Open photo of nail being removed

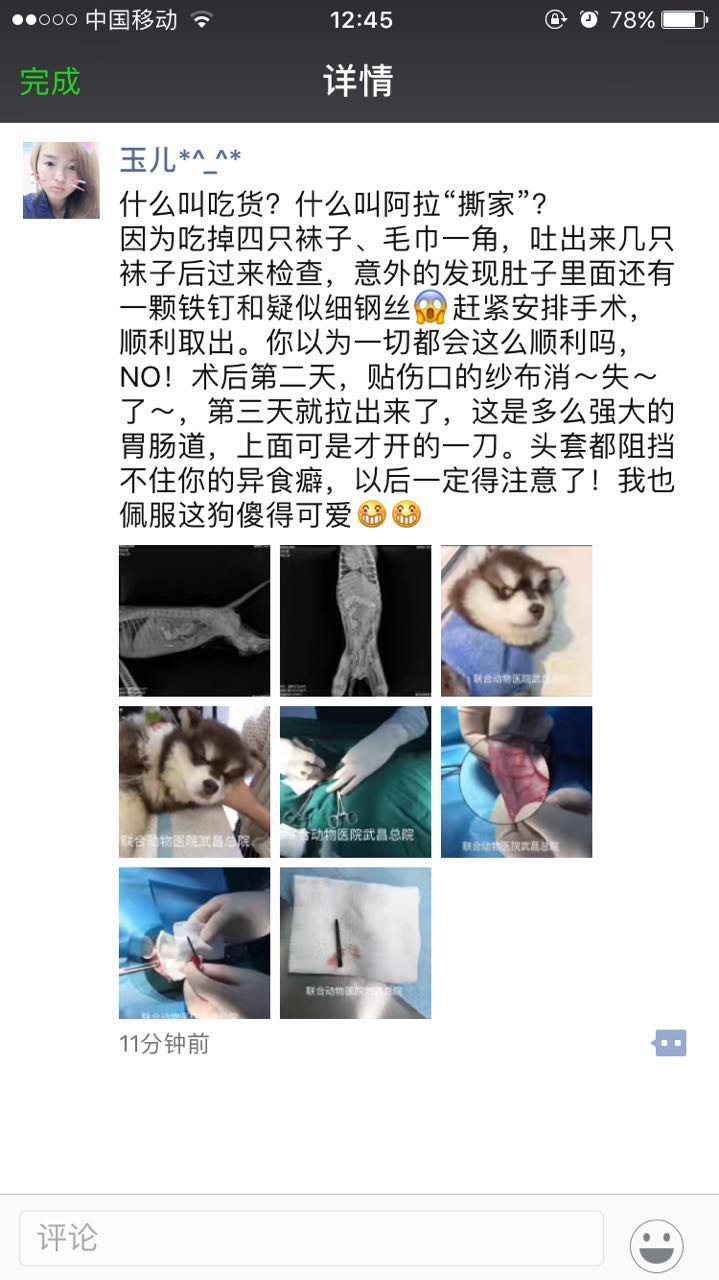pos(194,943)
